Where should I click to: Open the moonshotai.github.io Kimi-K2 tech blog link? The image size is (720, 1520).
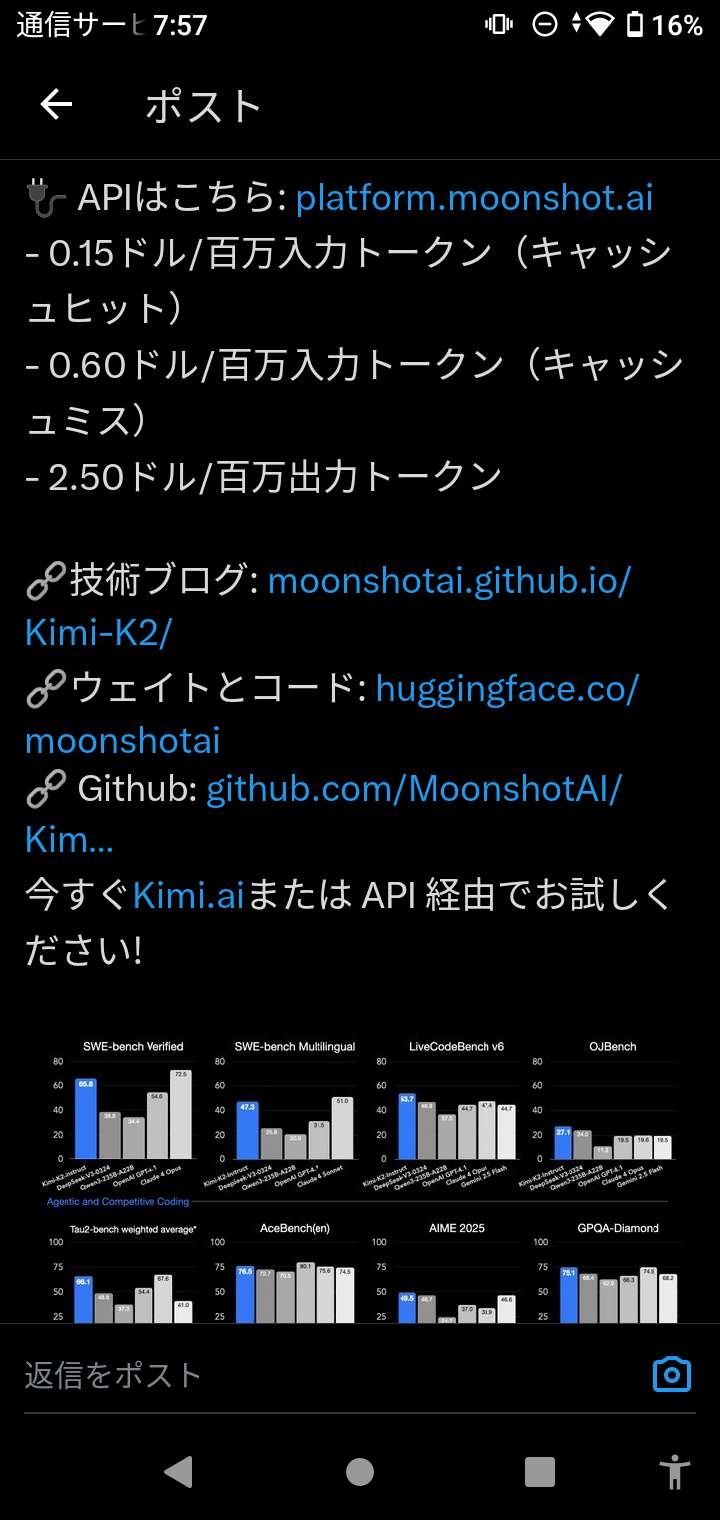(448, 581)
